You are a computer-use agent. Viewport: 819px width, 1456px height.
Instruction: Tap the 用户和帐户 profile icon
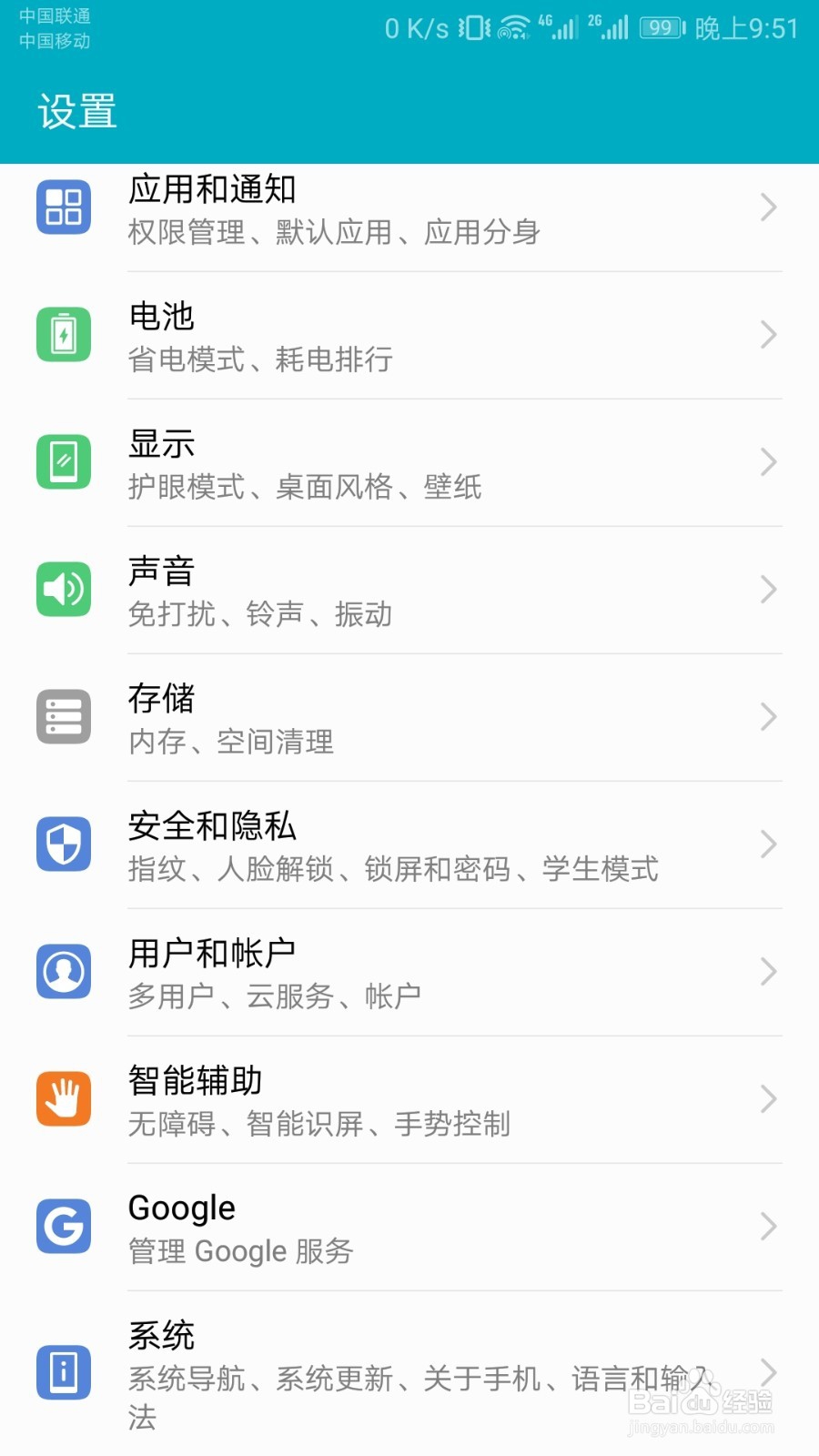[64, 972]
